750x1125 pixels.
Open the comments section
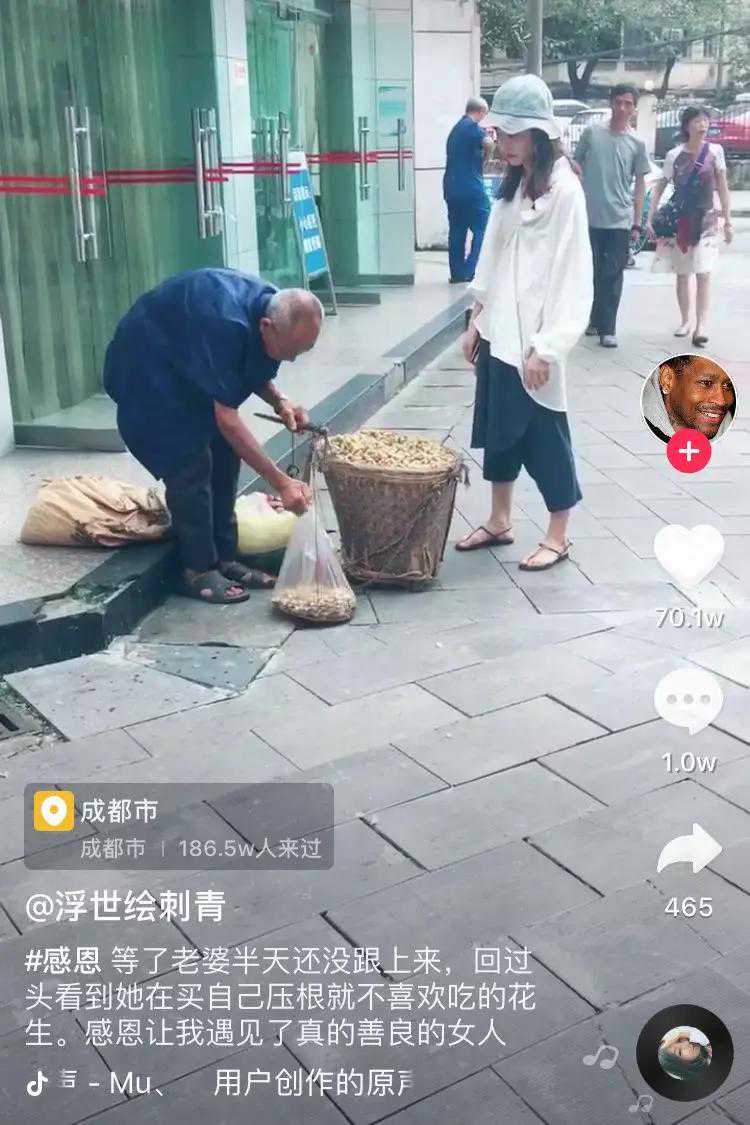pyautogui.click(x=688, y=701)
